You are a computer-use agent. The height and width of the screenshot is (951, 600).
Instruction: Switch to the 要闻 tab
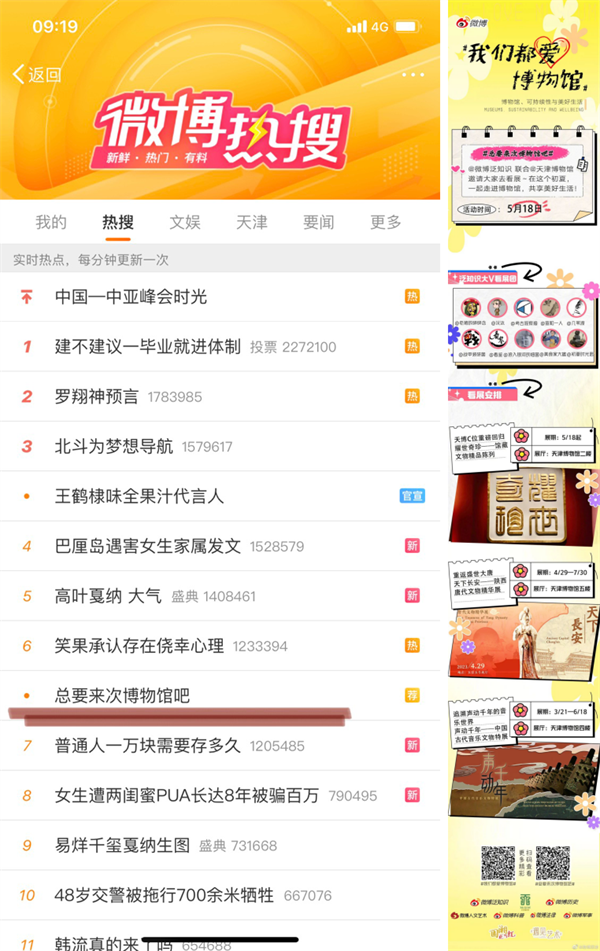(319, 222)
